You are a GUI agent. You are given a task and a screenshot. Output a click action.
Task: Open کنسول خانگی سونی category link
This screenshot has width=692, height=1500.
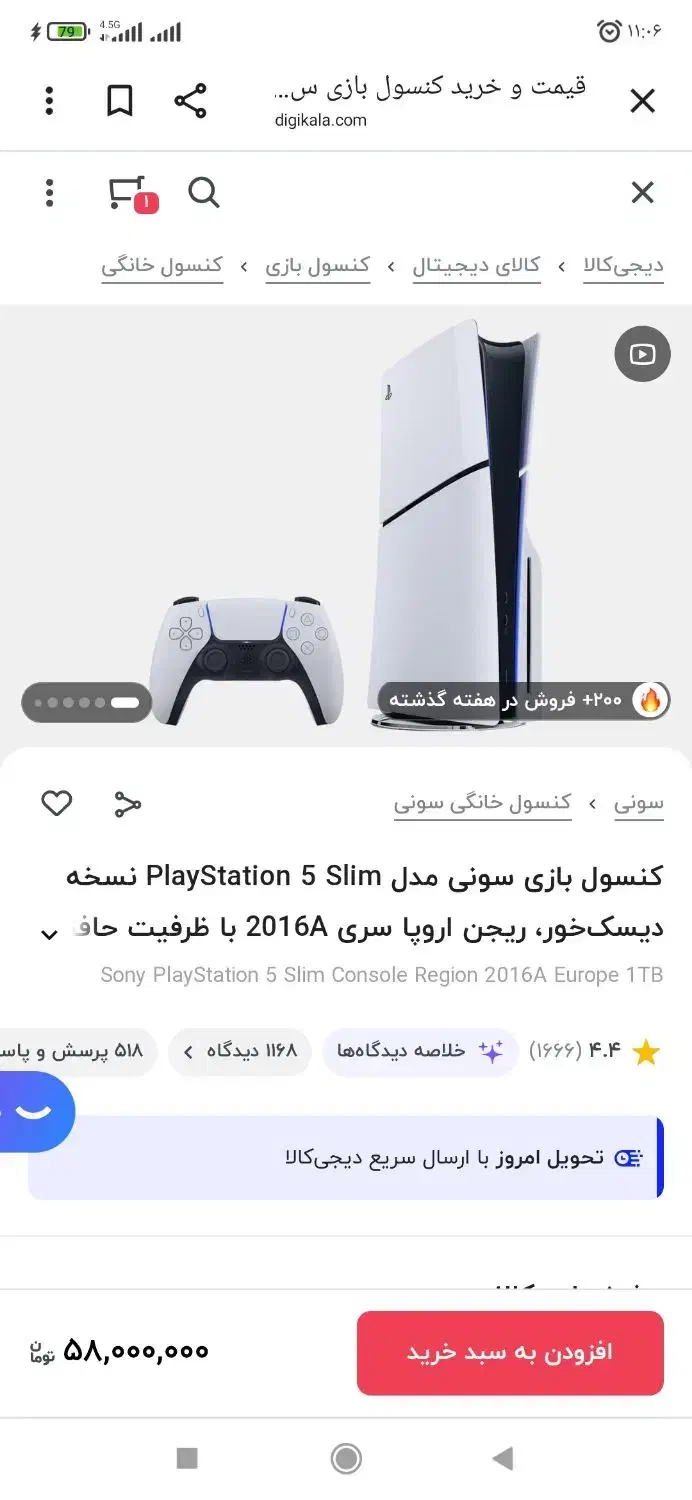[482, 803]
